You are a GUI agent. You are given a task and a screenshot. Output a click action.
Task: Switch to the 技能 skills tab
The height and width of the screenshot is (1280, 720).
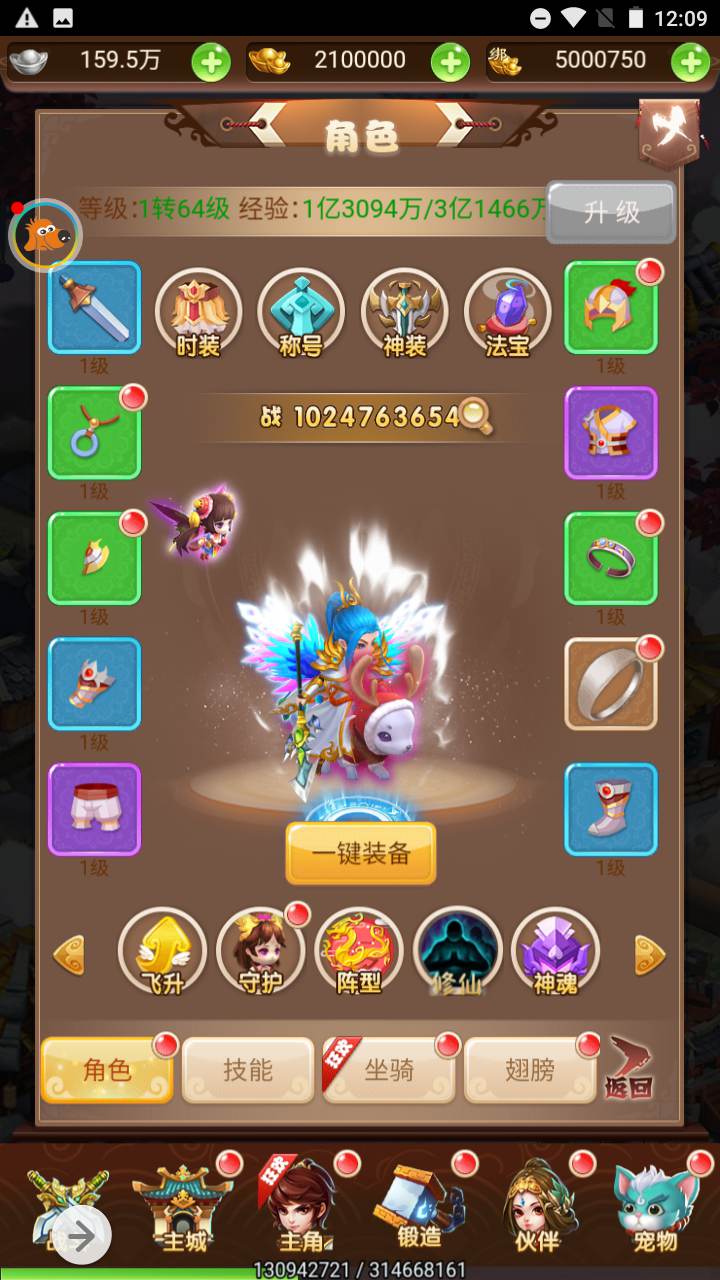248,1070
